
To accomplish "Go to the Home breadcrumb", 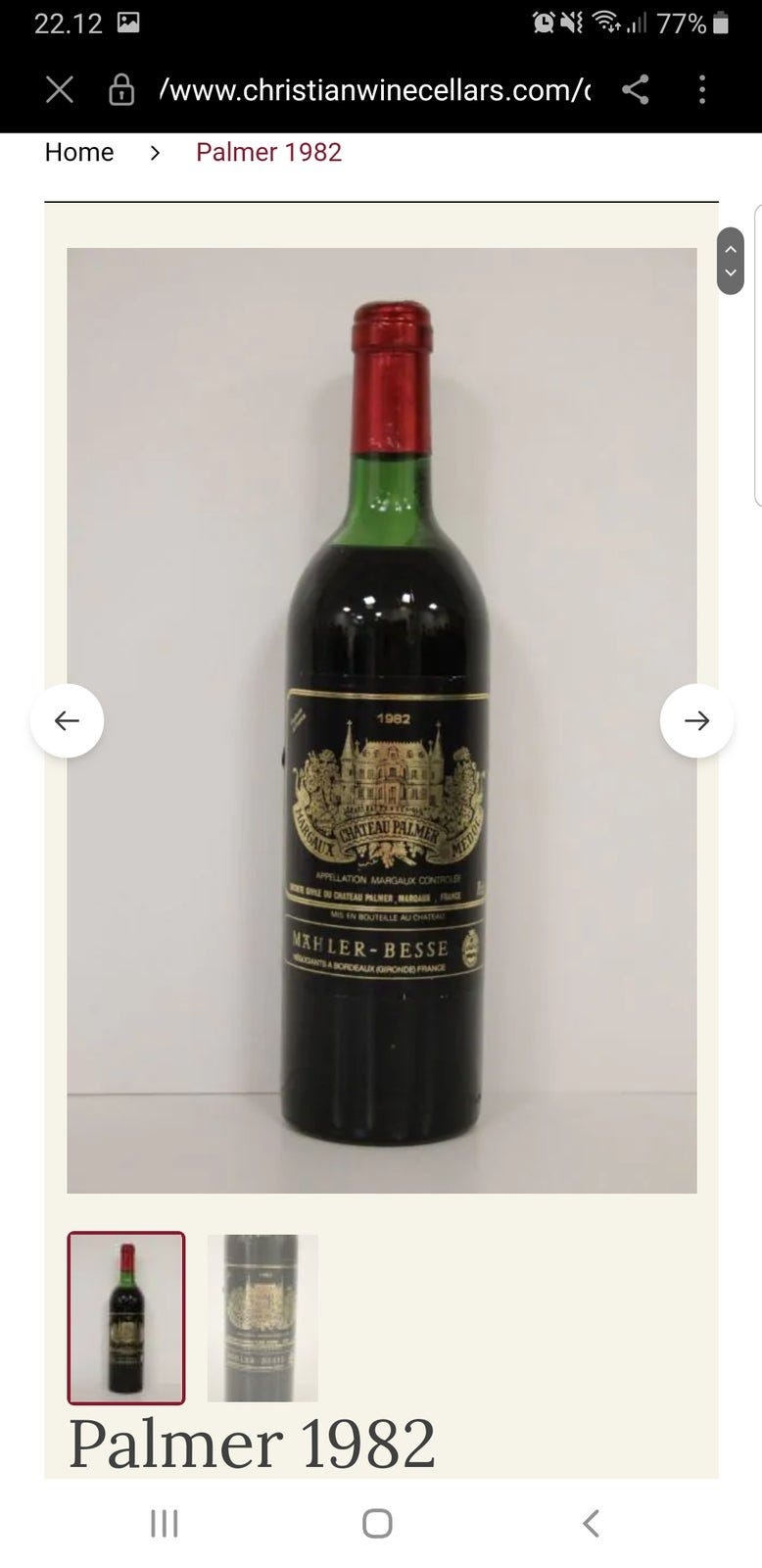I will 79,152.
